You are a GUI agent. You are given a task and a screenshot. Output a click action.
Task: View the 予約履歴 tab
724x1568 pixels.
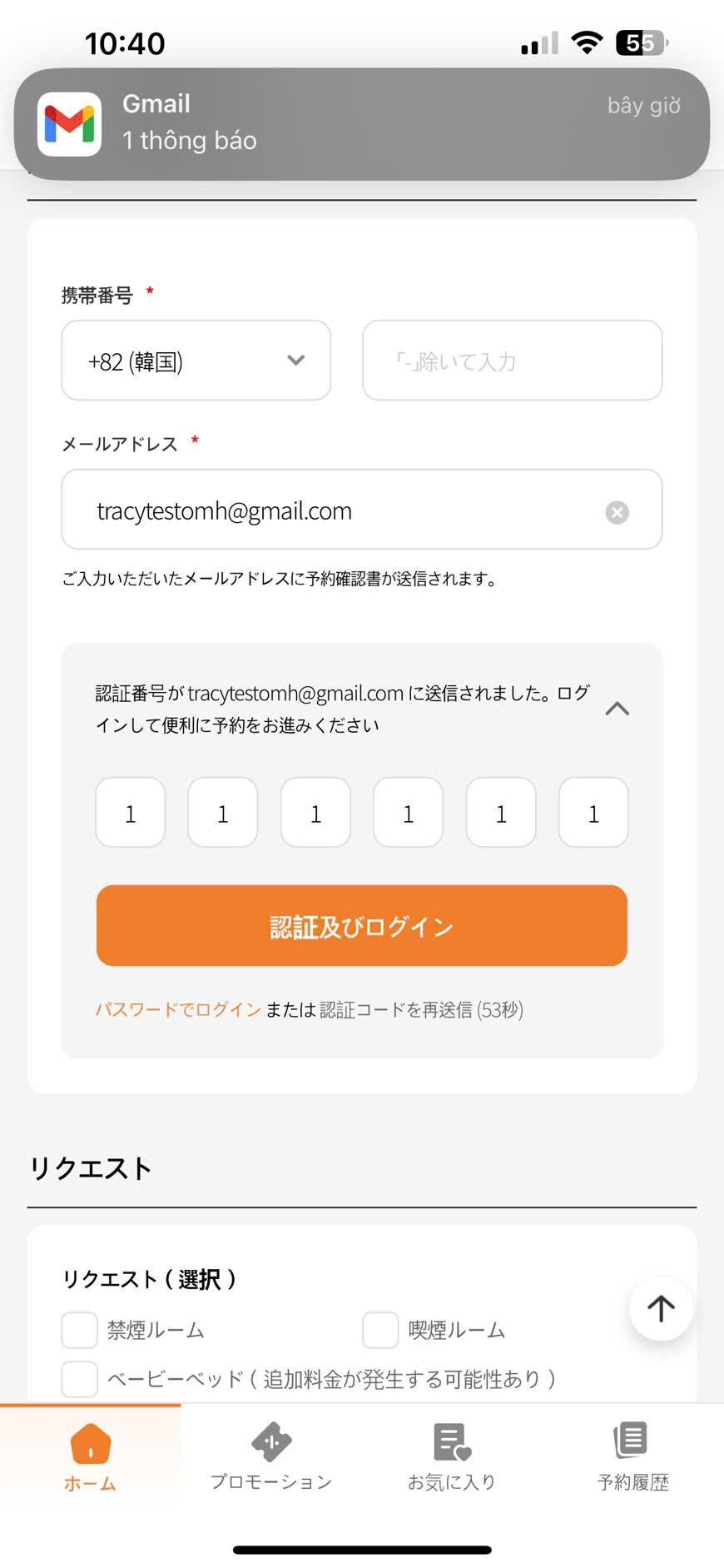632,1456
